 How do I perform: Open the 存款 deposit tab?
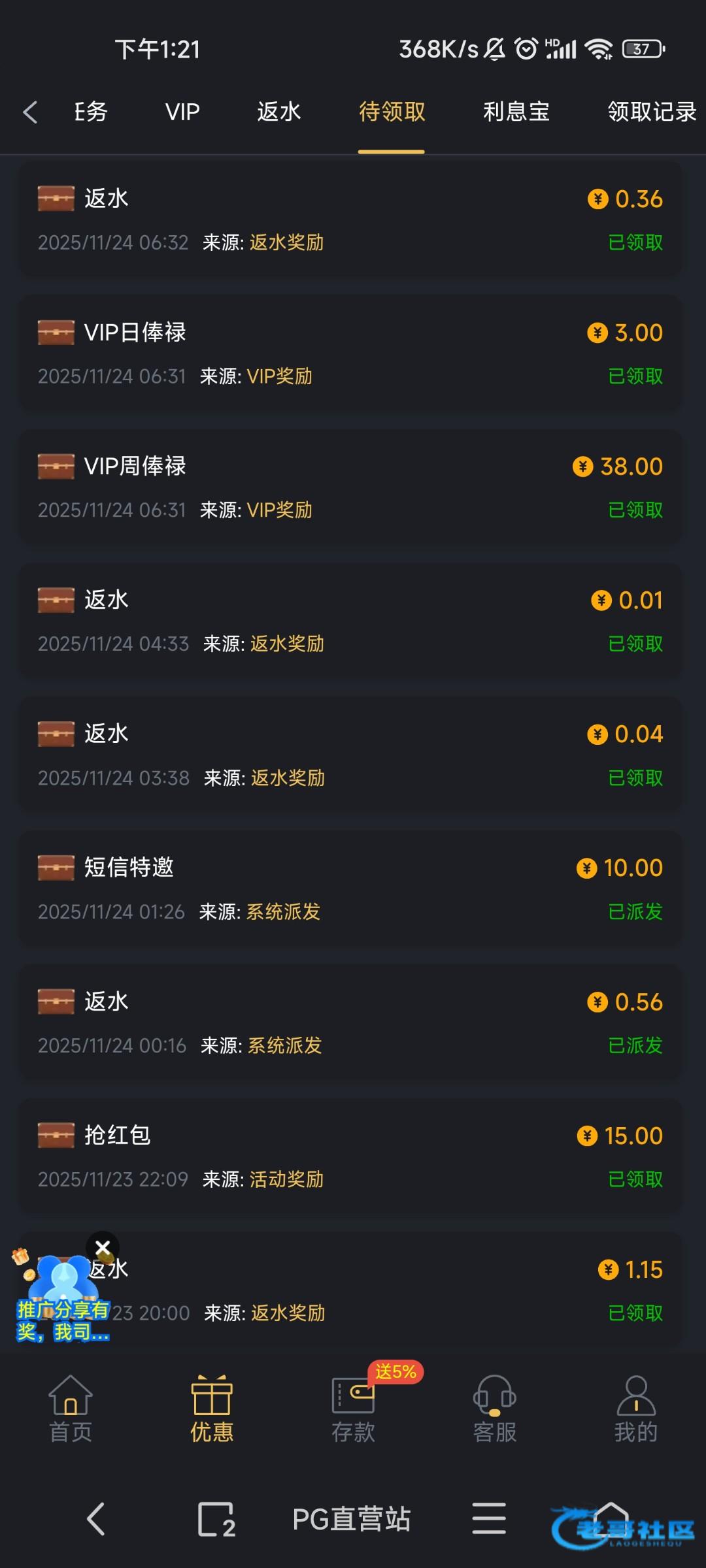tap(353, 1409)
